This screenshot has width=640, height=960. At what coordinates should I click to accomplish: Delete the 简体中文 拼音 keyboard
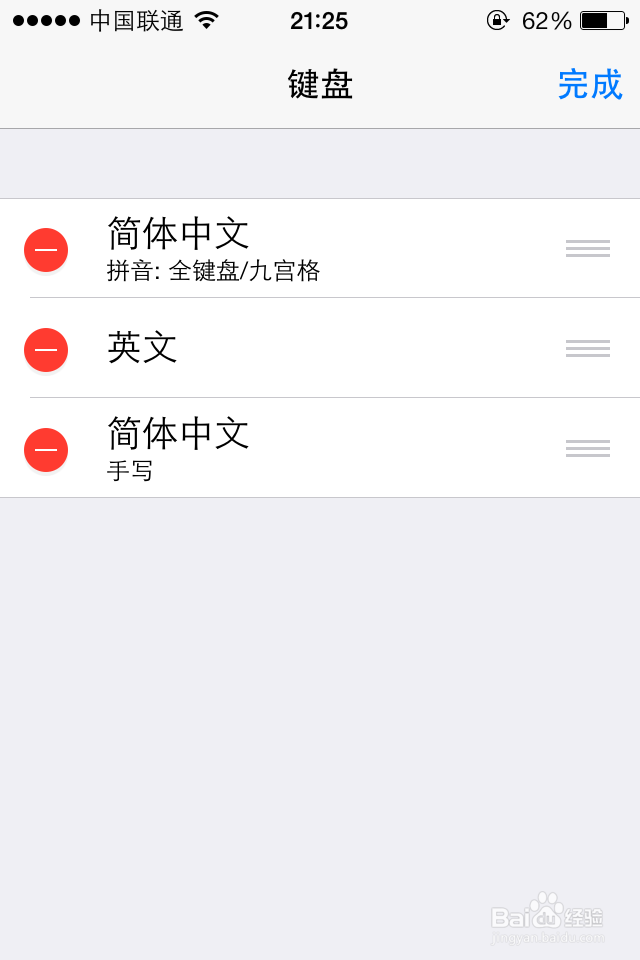click(x=46, y=250)
